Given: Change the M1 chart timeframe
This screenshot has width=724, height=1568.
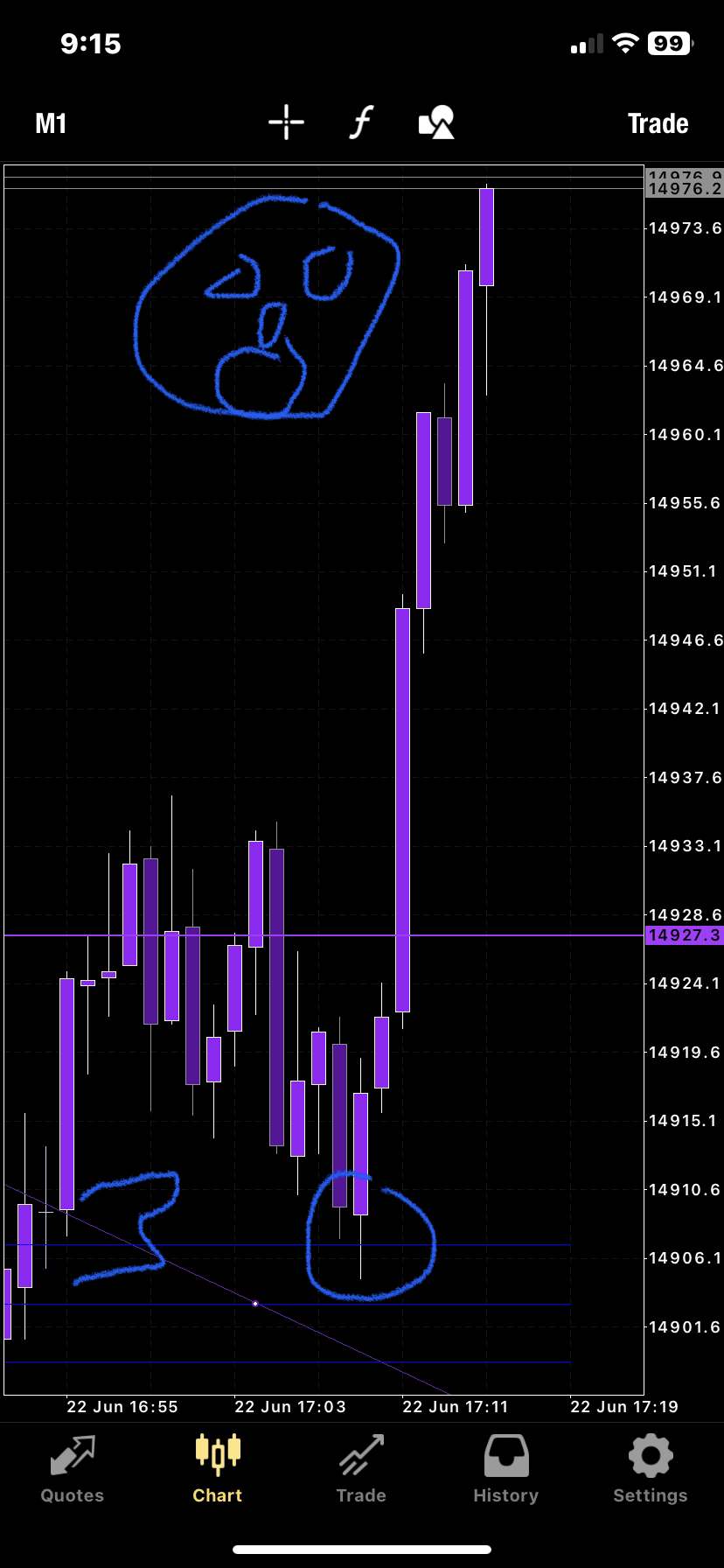Looking at the screenshot, I should [51, 123].
